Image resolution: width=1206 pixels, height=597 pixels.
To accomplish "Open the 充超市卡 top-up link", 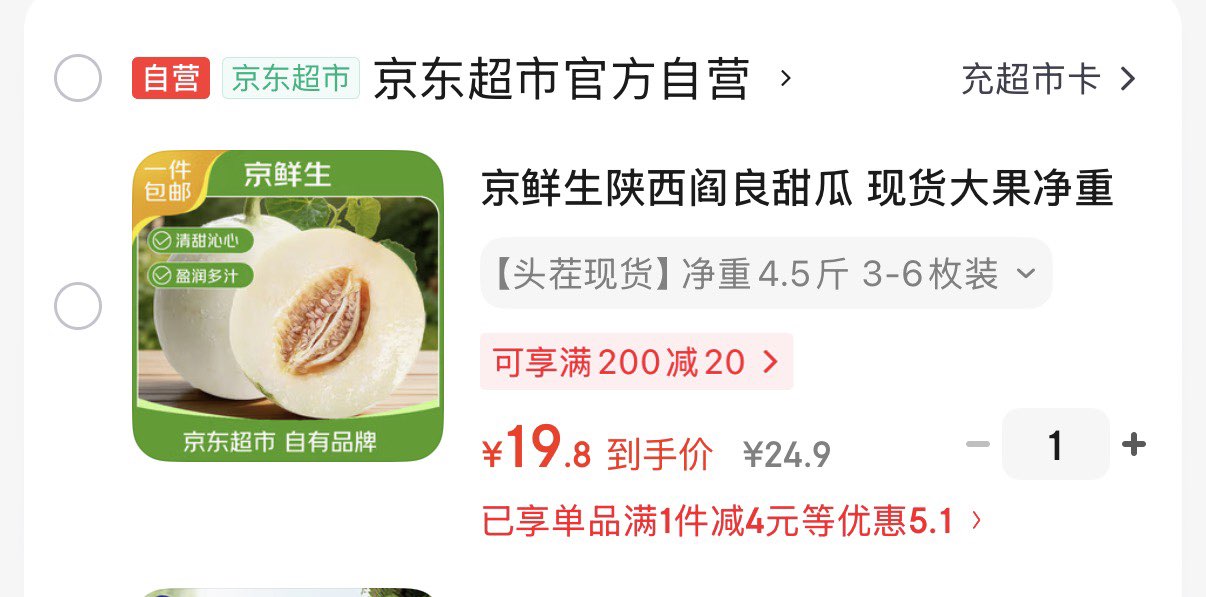I will coord(1049,79).
